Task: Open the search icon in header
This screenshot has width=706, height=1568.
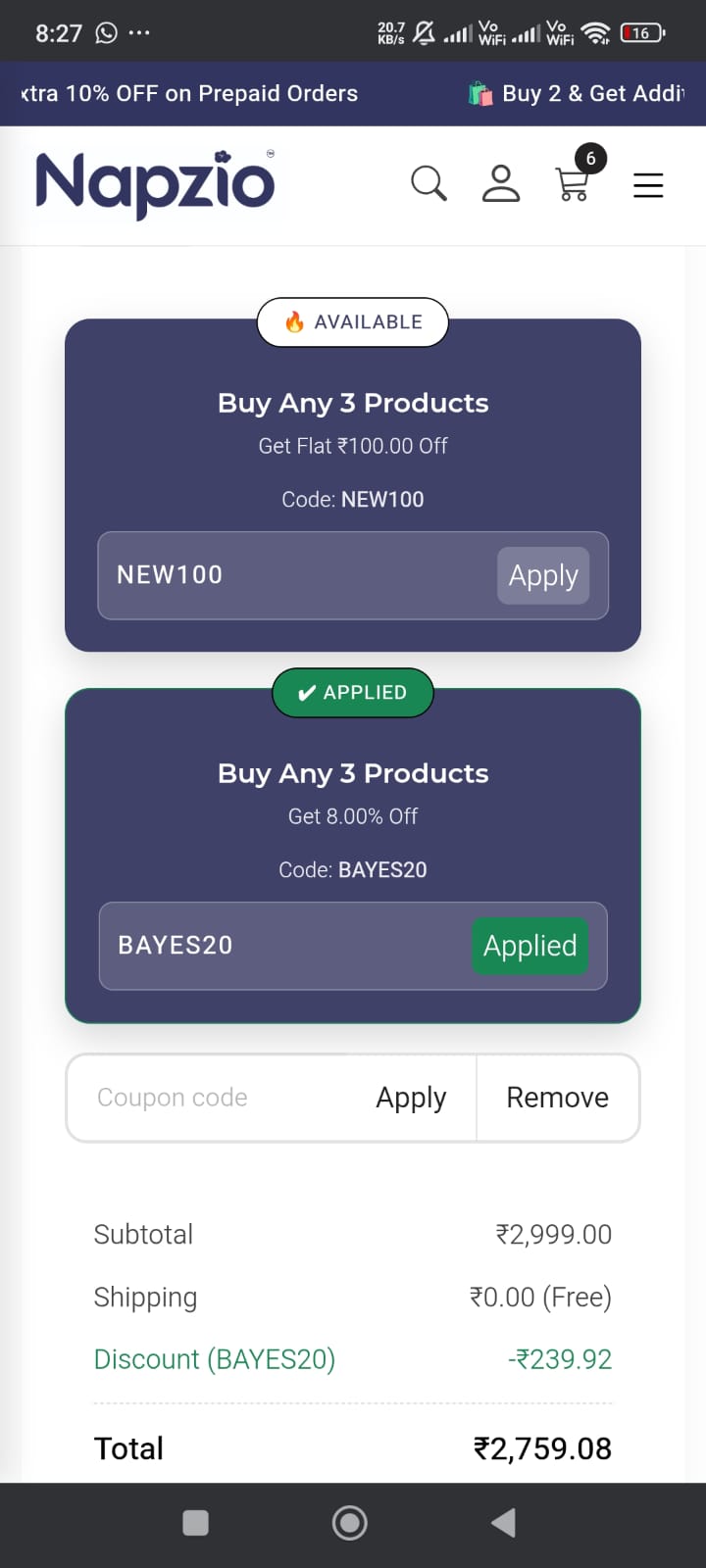Action: [x=429, y=183]
